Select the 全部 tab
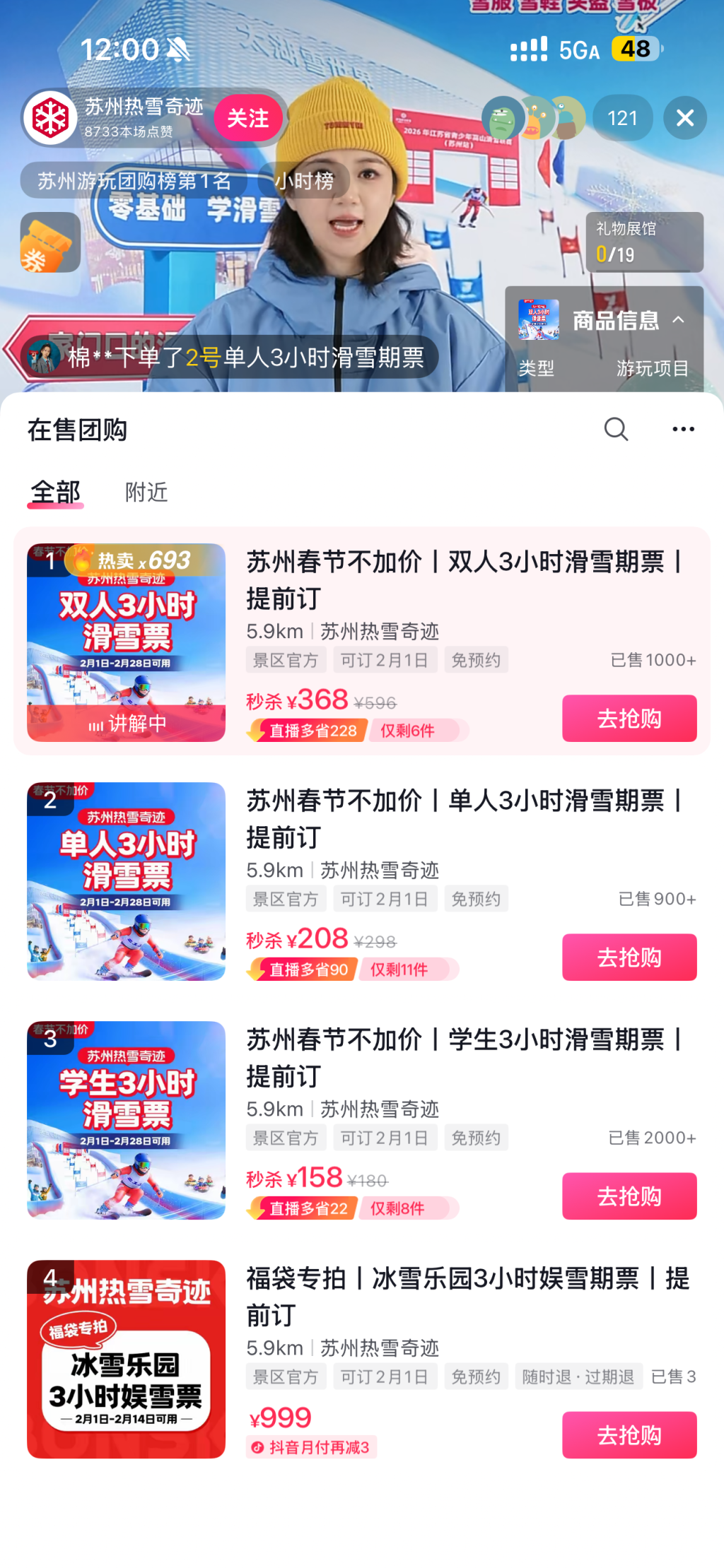Viewport: 724px width, 1568px height. [55, 492]
